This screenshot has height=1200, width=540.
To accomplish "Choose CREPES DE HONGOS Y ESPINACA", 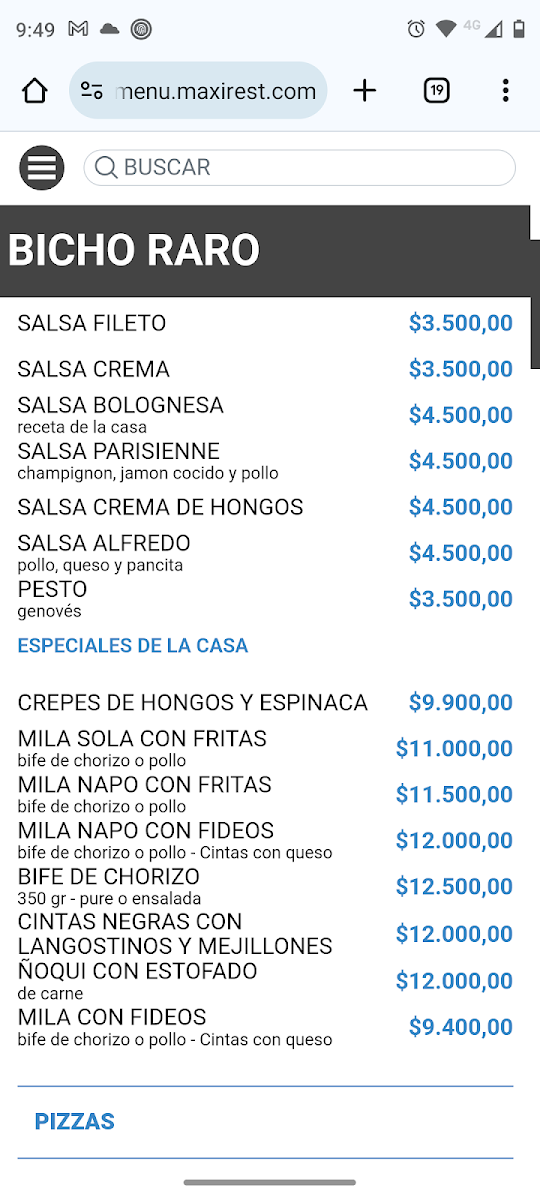I will 265,702.
